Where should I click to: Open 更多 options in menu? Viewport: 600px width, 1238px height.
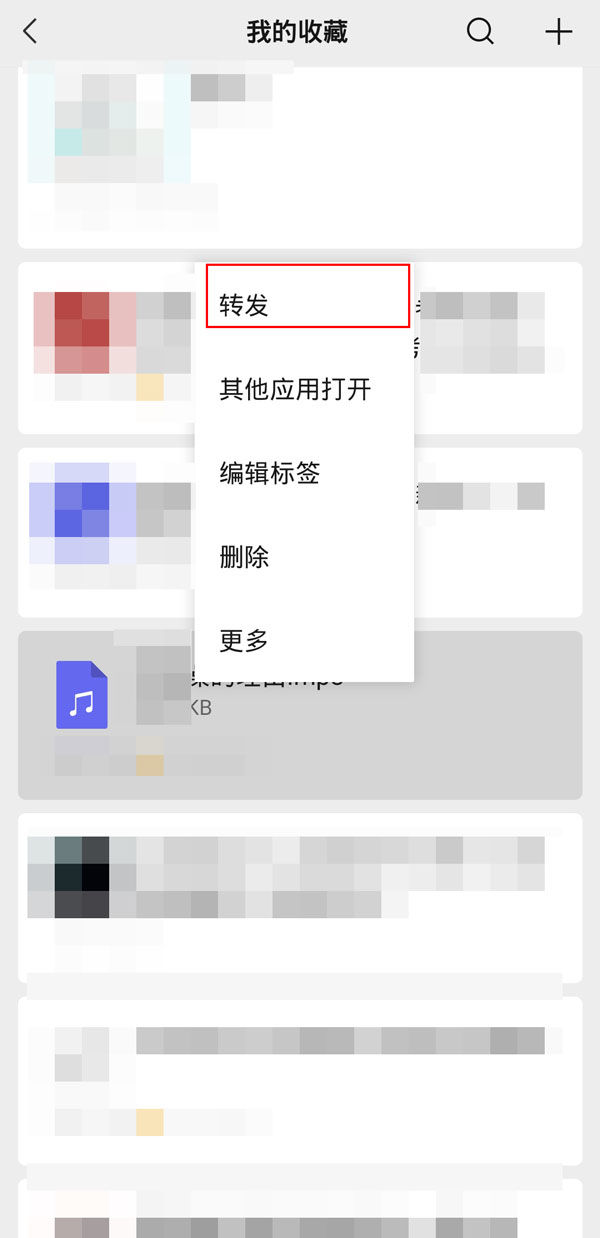pos(245,640)
